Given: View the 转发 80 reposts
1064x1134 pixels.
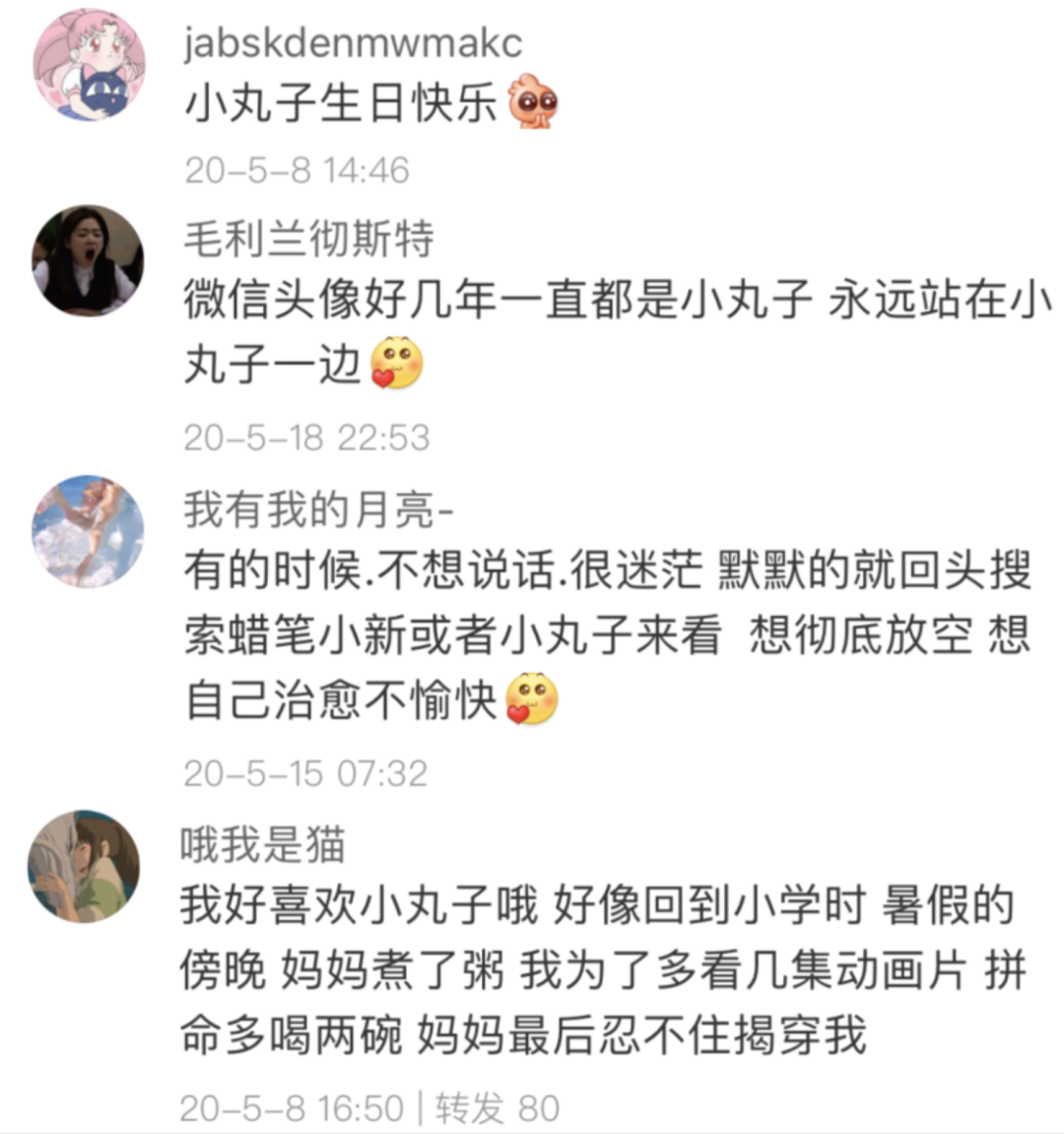Looking at the screenshot, I should point(498,1108).
